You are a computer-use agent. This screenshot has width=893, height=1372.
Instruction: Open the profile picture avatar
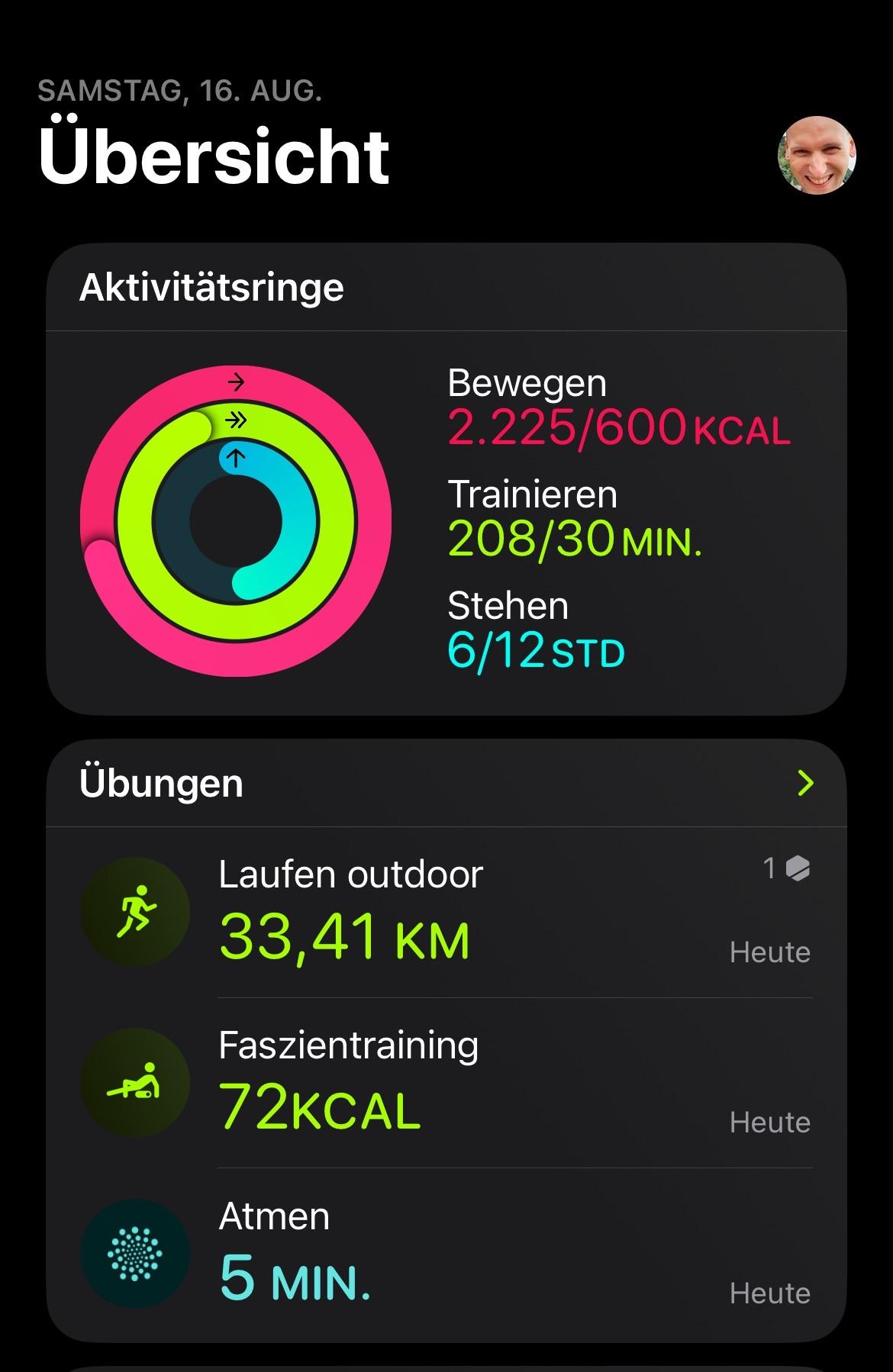tap(816, 156)
